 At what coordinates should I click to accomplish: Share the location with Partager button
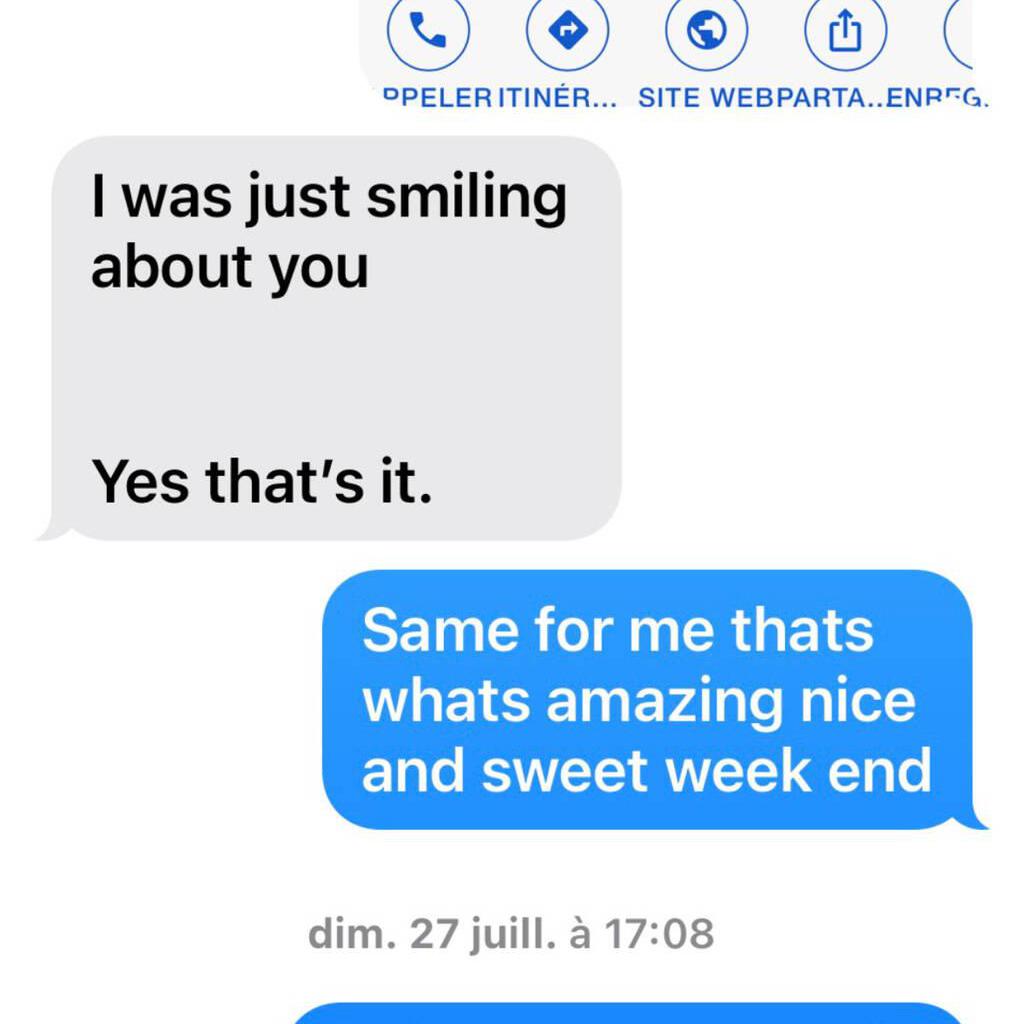(845, 35)
